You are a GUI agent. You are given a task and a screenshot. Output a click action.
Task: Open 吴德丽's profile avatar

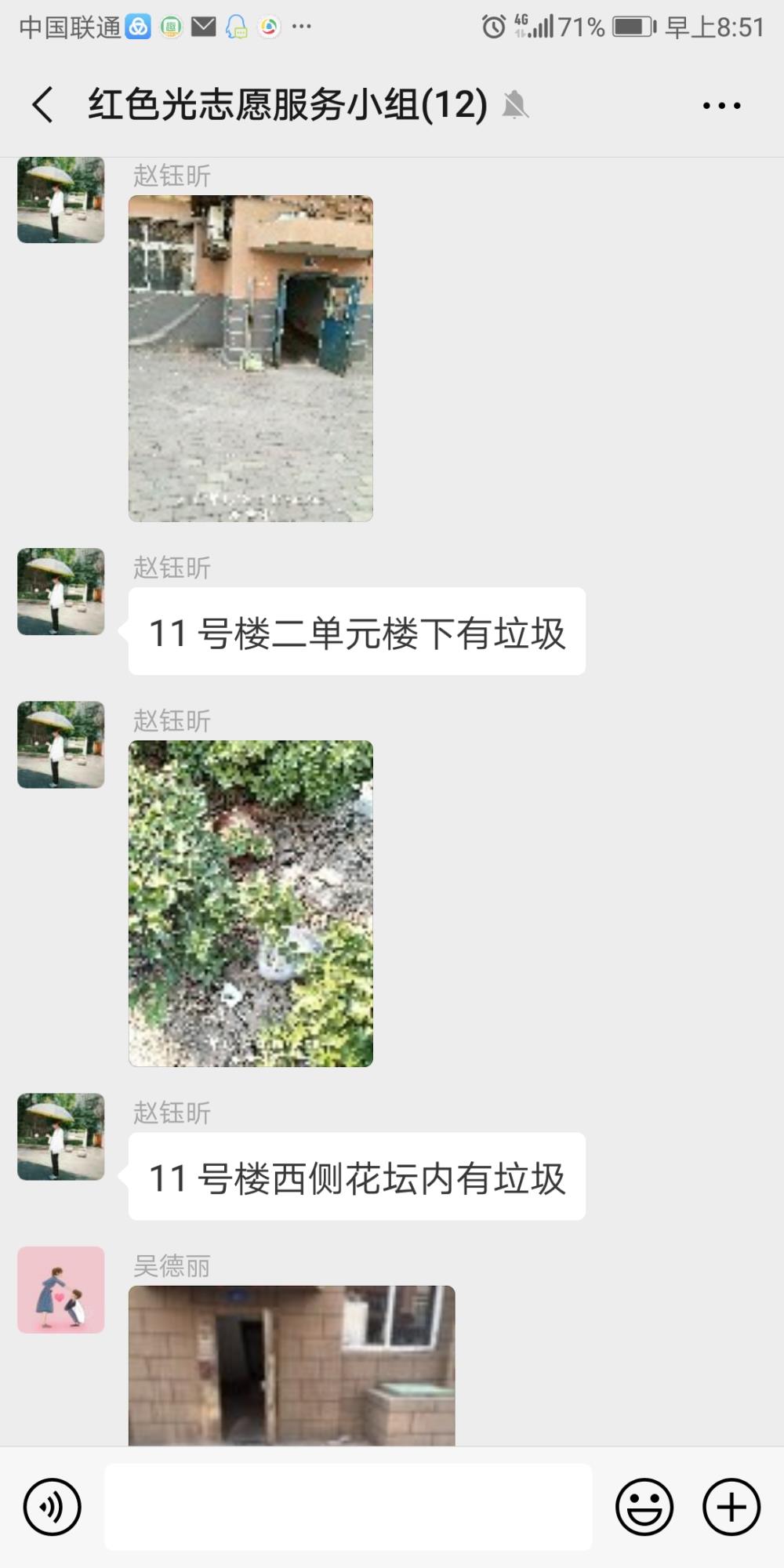(61, 1290)
